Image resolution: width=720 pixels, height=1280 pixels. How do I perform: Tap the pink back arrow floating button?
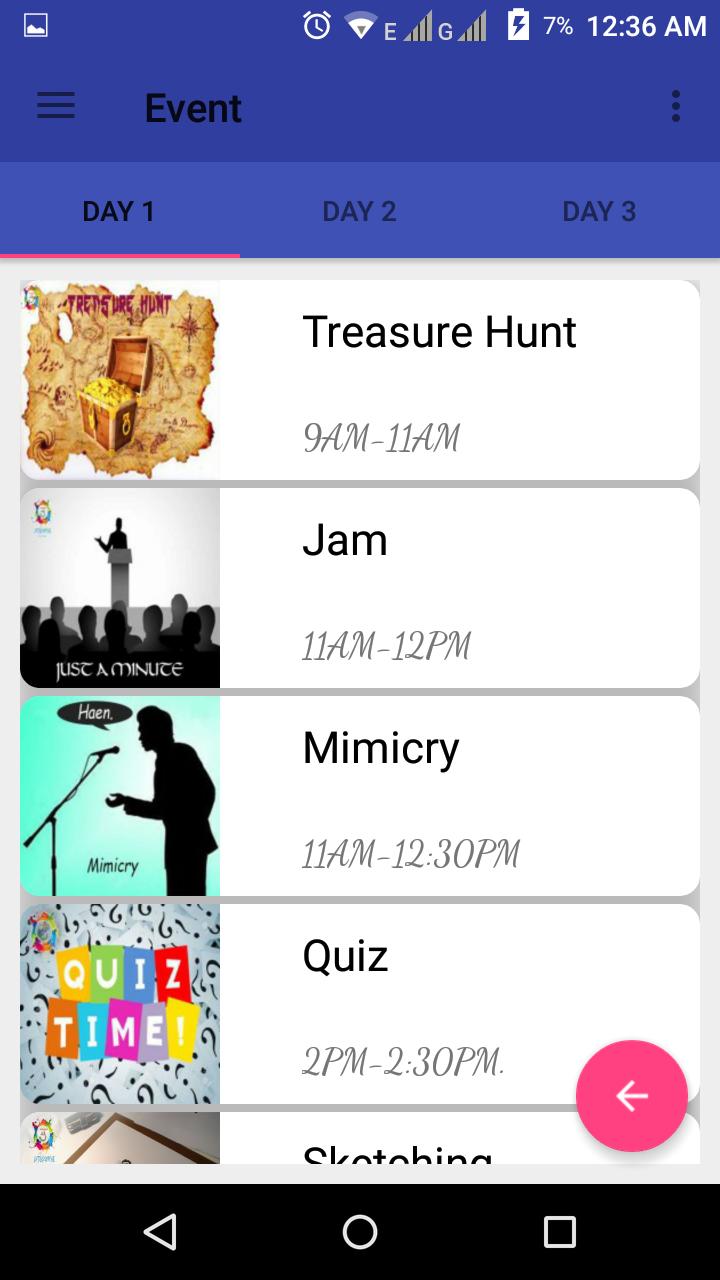coord(631,1096)
